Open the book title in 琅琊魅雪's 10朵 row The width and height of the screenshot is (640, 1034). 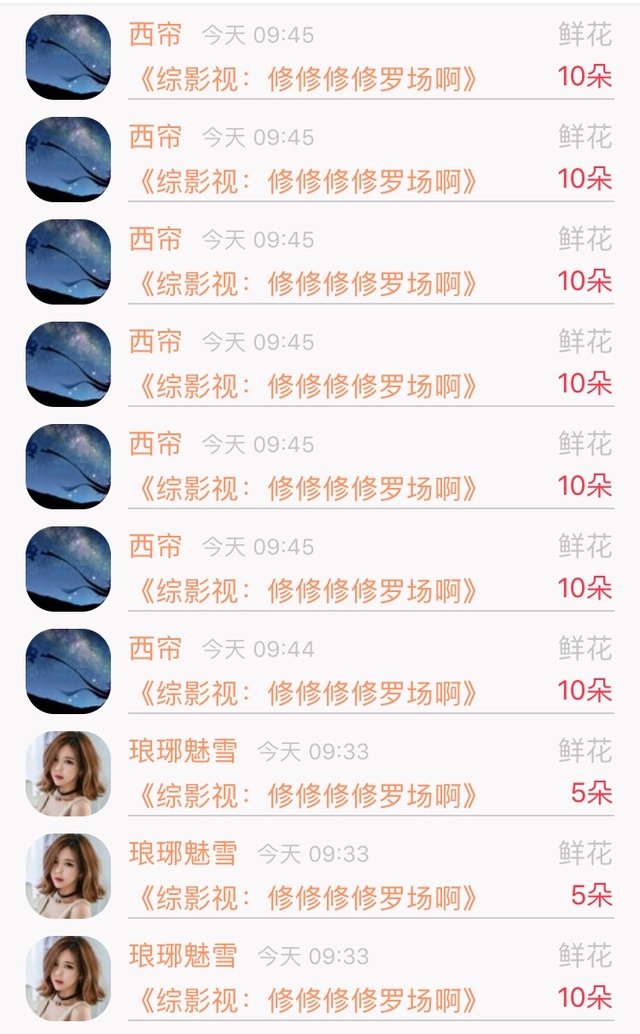coord(306,1000)
